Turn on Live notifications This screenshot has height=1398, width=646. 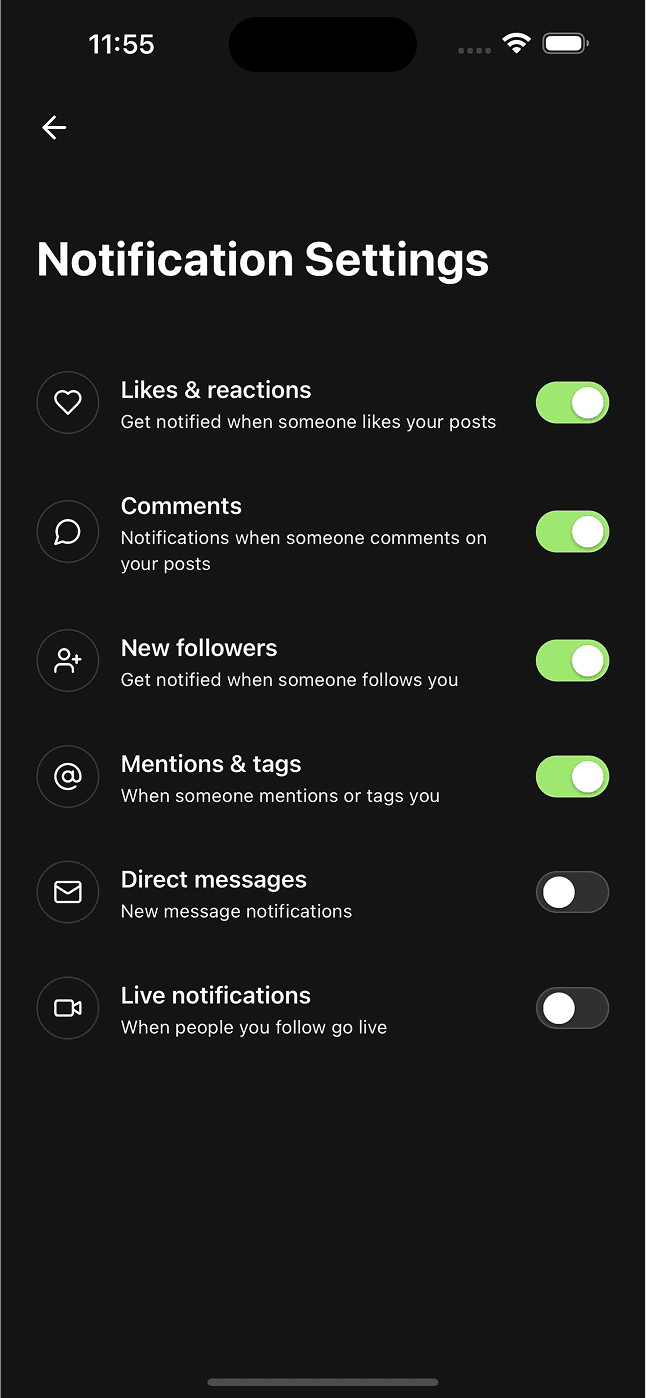[572, 1008]
